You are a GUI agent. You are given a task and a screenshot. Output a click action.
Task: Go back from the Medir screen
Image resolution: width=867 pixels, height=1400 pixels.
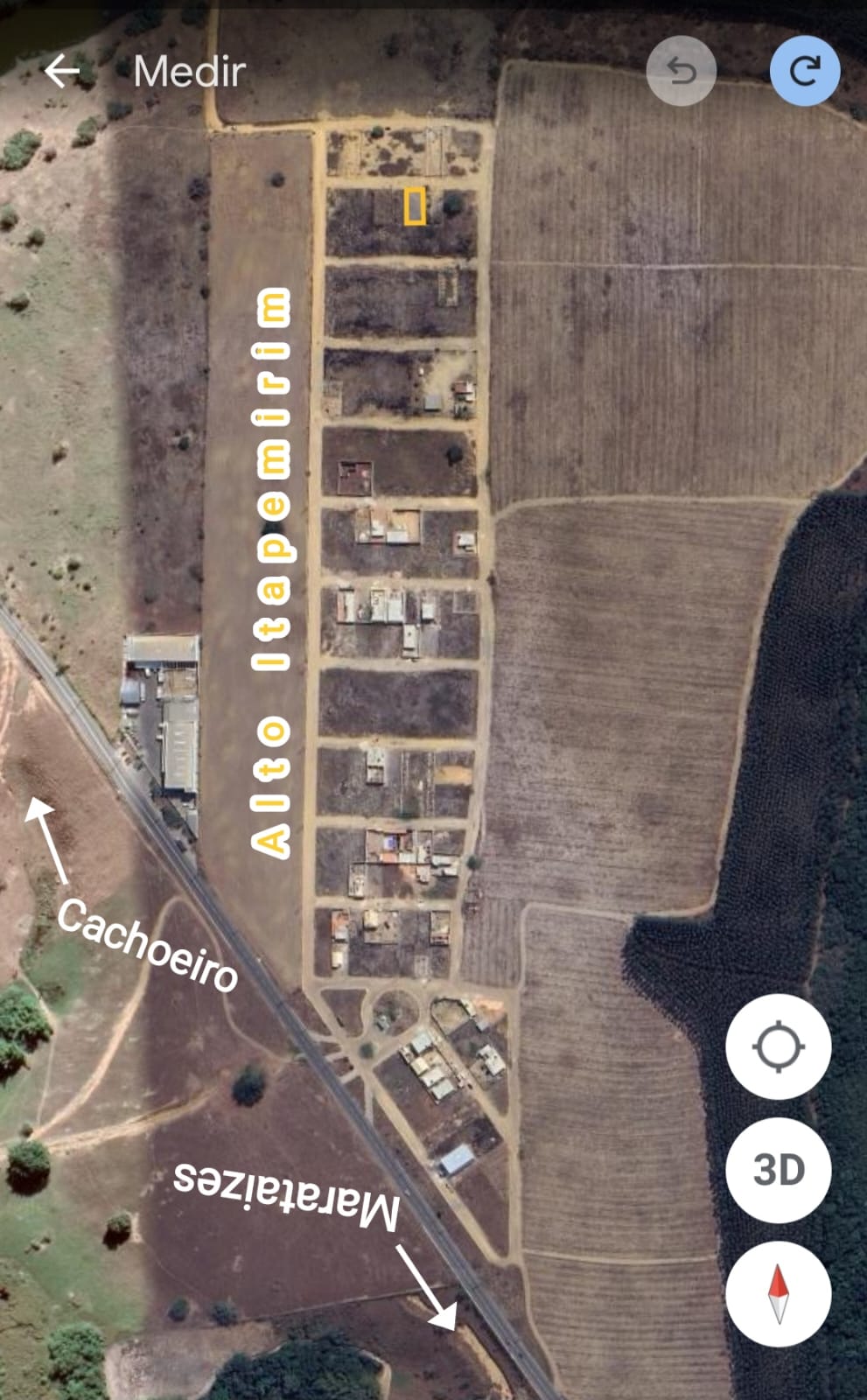[x=62, y=71]
